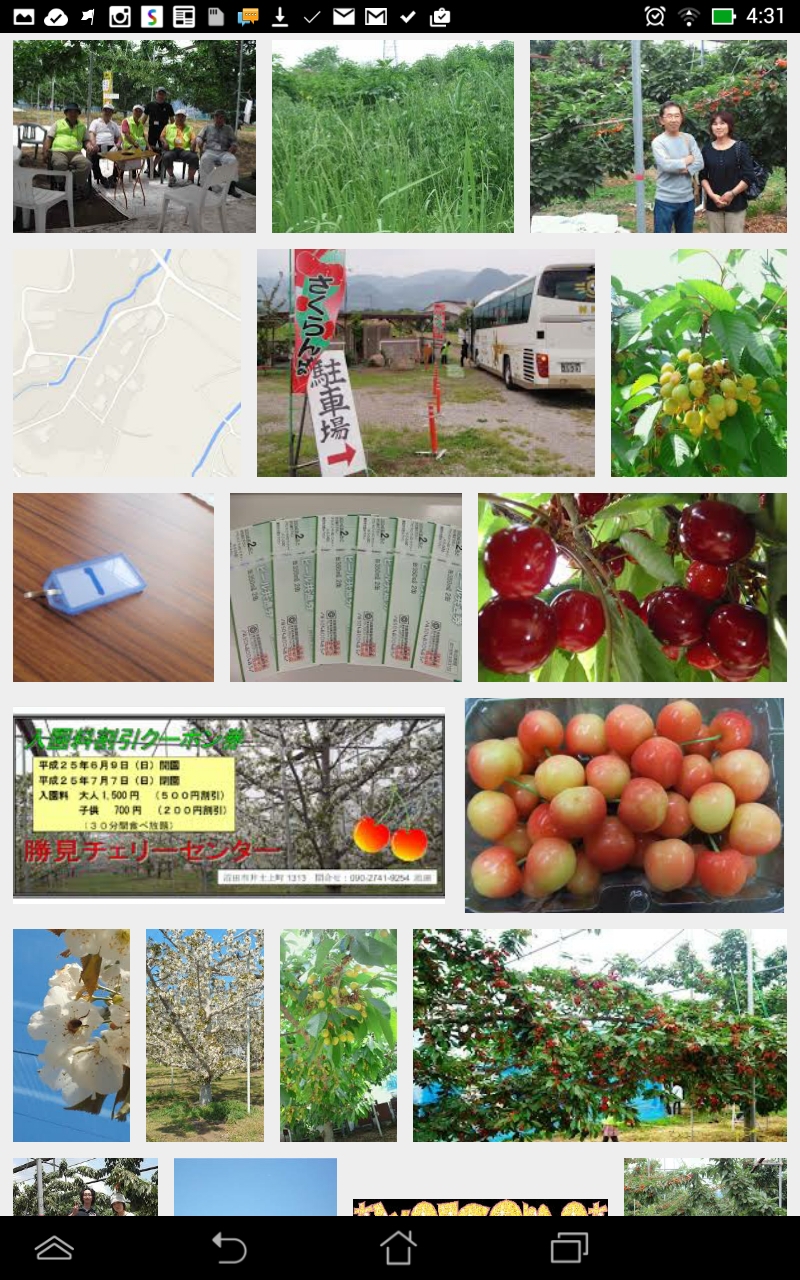Open the white cherry blossom close-up photo
The image size is (800, 1280).
71,1035
